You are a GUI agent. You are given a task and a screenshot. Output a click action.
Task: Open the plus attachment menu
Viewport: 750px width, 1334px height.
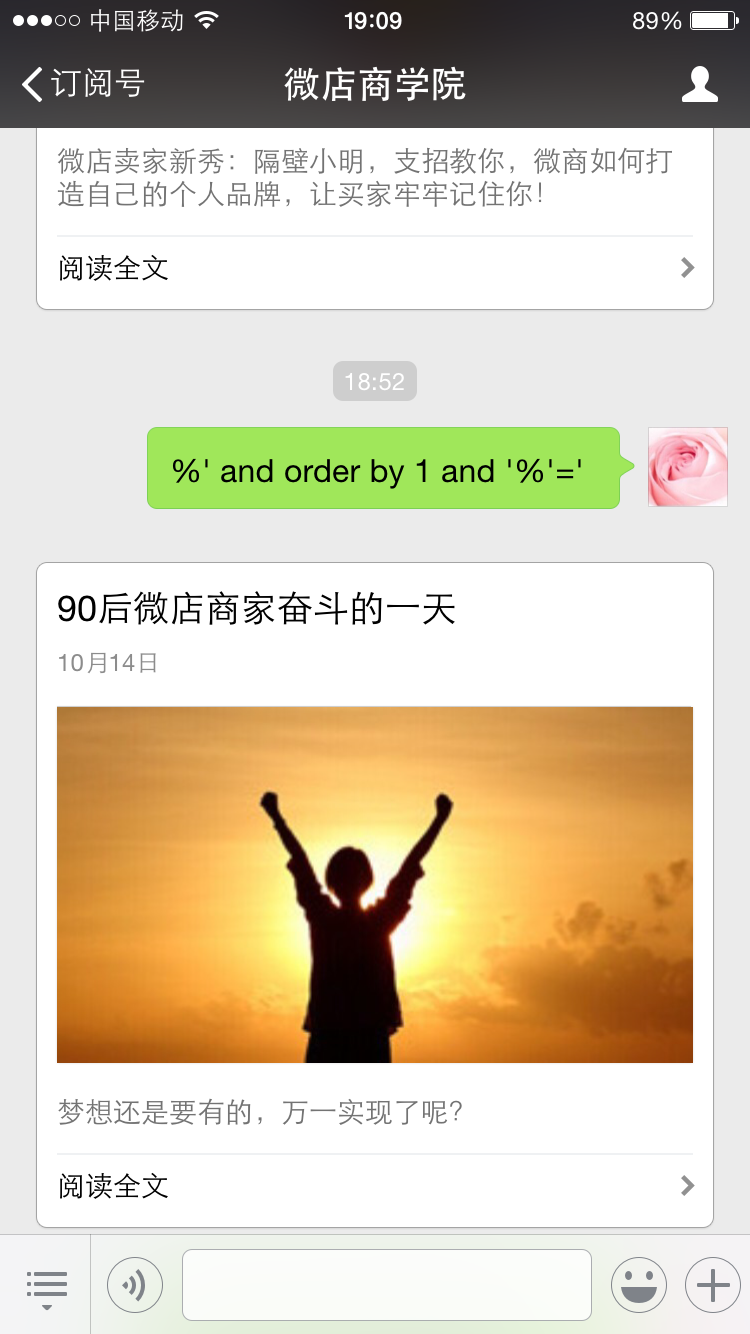point(713,1285)
